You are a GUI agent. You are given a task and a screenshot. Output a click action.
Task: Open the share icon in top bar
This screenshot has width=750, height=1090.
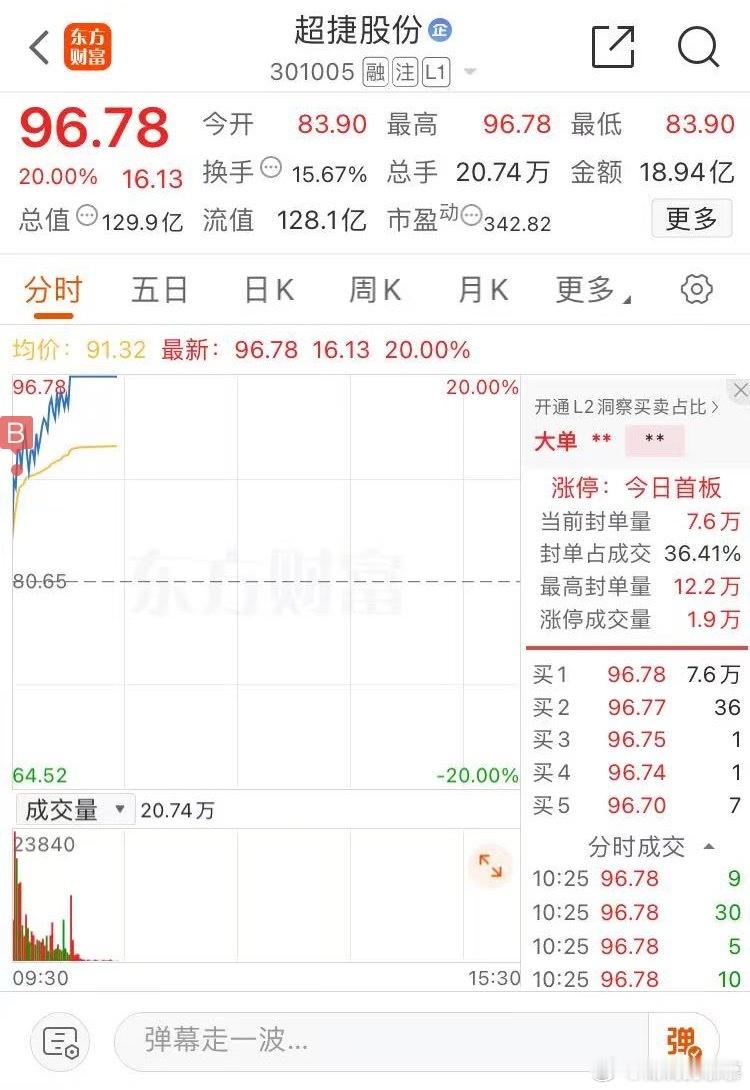tap(613, 46)
